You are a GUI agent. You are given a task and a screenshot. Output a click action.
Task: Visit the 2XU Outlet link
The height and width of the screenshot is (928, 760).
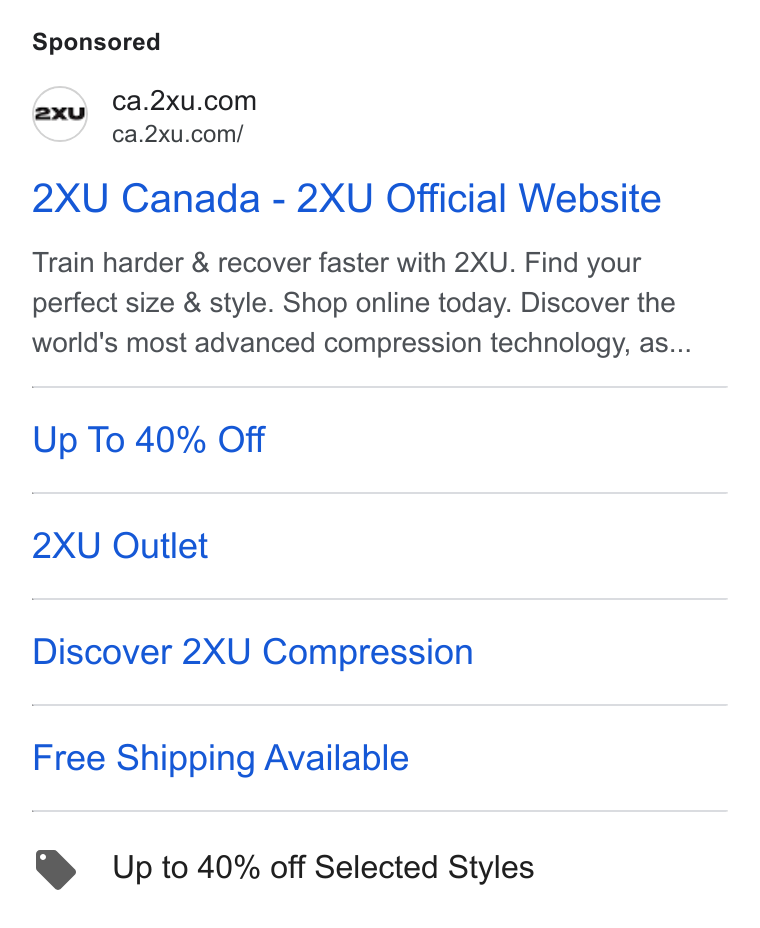120,546
